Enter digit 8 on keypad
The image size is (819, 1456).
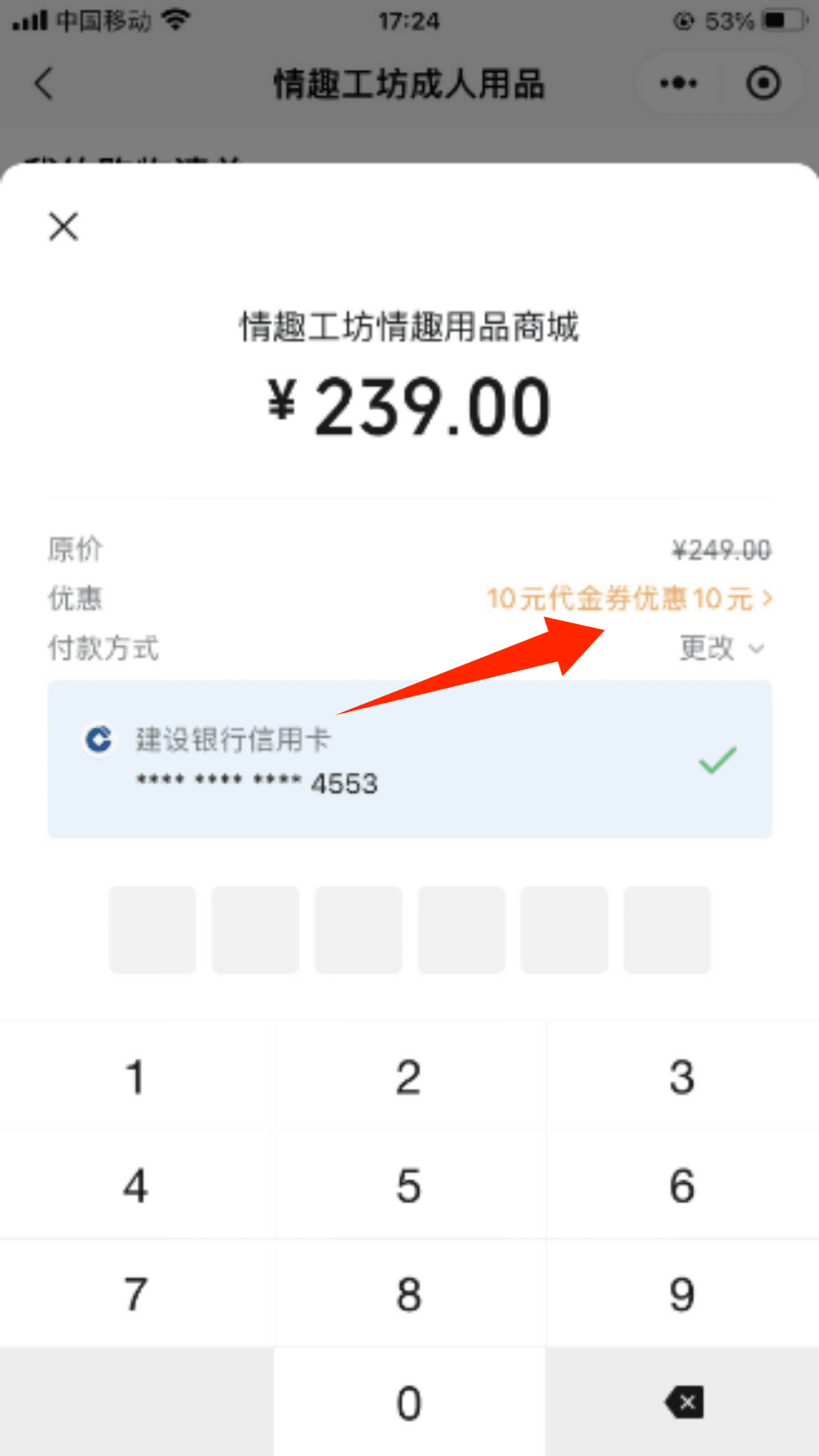click(x=409, y=1294)
